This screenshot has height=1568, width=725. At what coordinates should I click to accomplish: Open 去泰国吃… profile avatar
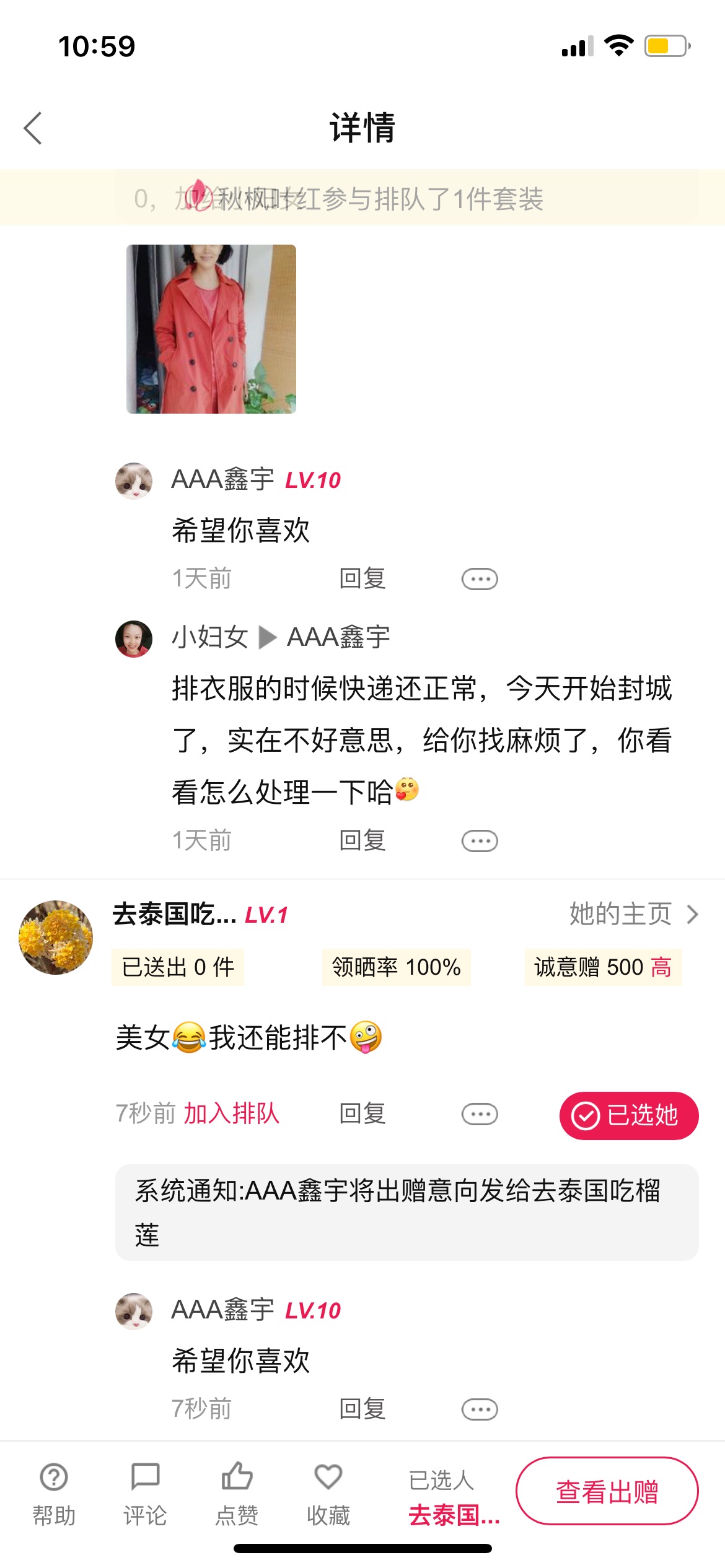click(x=56, y=937)
